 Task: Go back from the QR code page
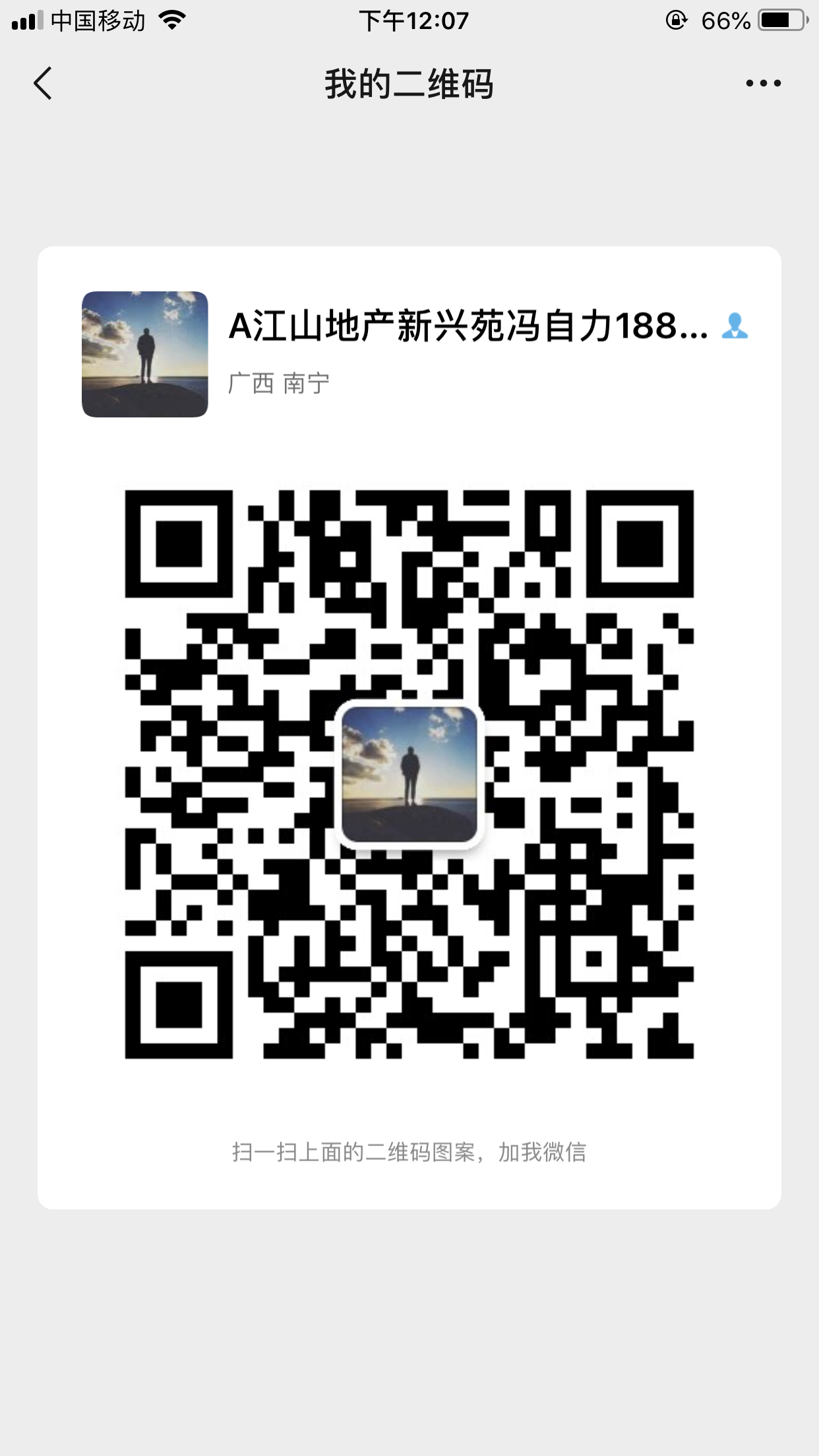(44, 84)
